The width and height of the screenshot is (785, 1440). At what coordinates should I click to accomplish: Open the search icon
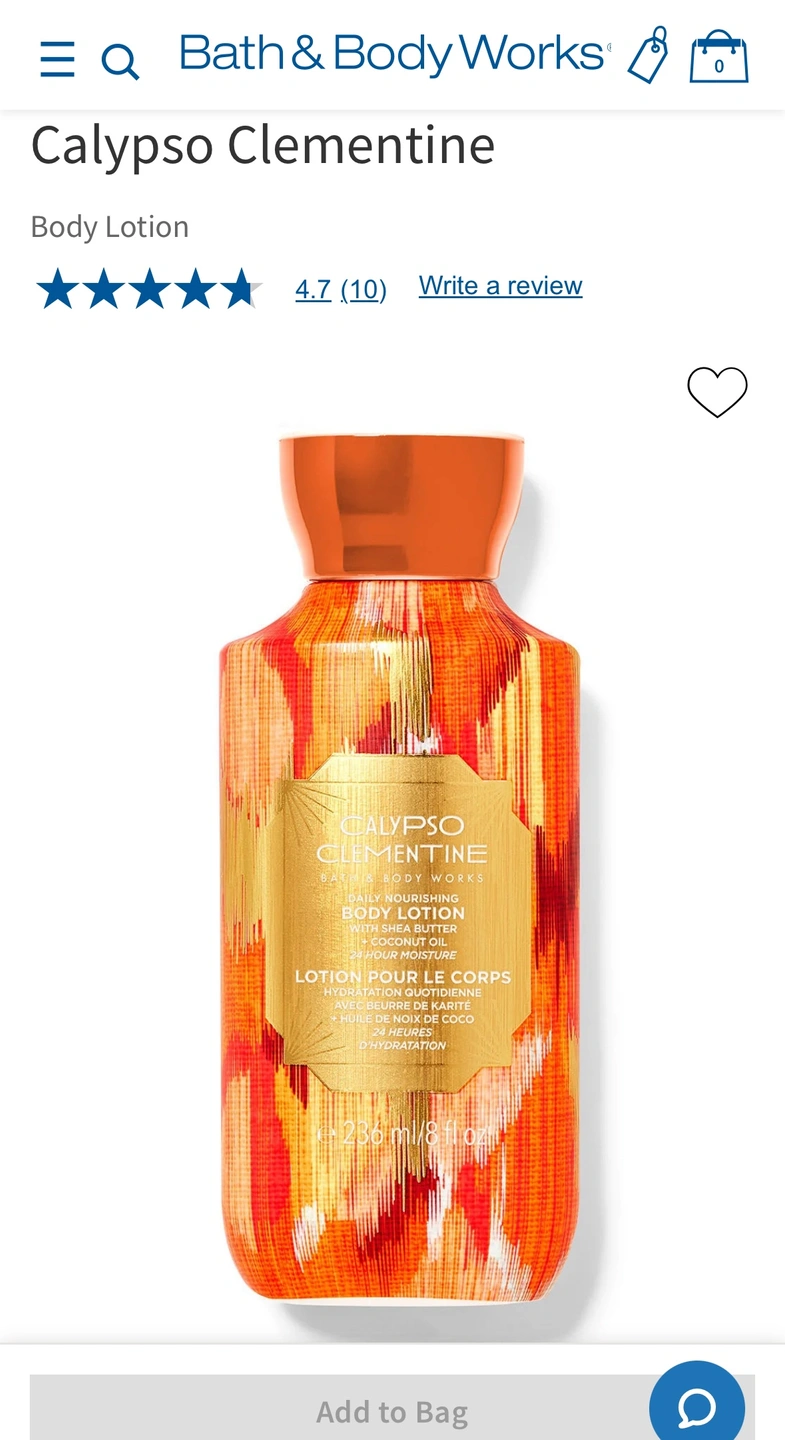point(120,61)
